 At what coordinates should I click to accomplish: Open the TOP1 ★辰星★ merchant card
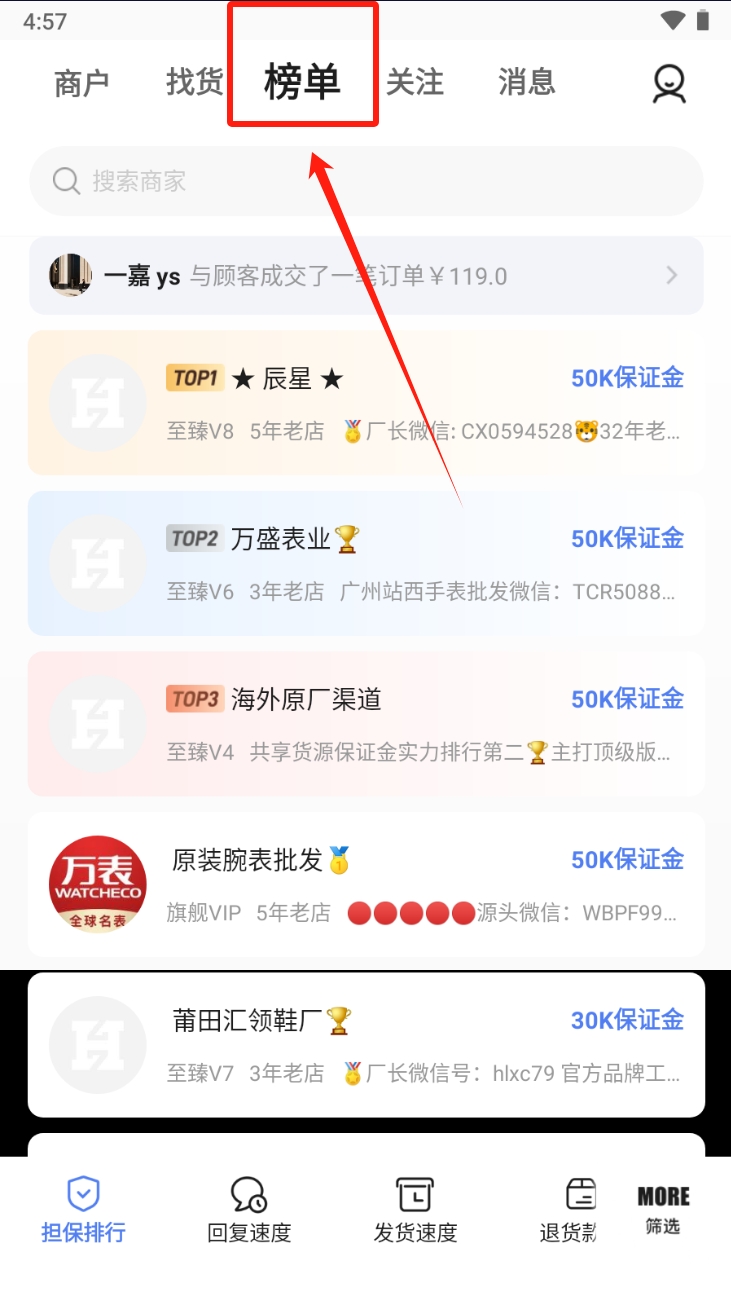tap(366, 402)
